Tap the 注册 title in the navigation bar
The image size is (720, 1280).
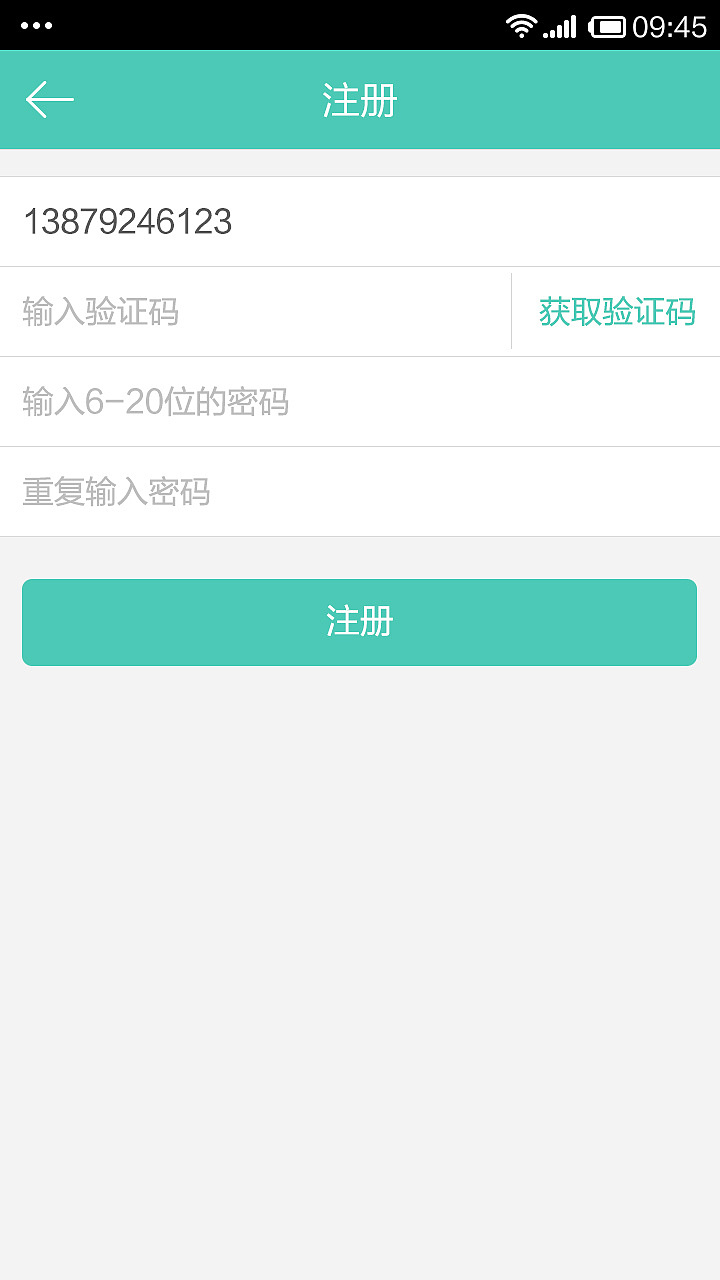point(359,99)
